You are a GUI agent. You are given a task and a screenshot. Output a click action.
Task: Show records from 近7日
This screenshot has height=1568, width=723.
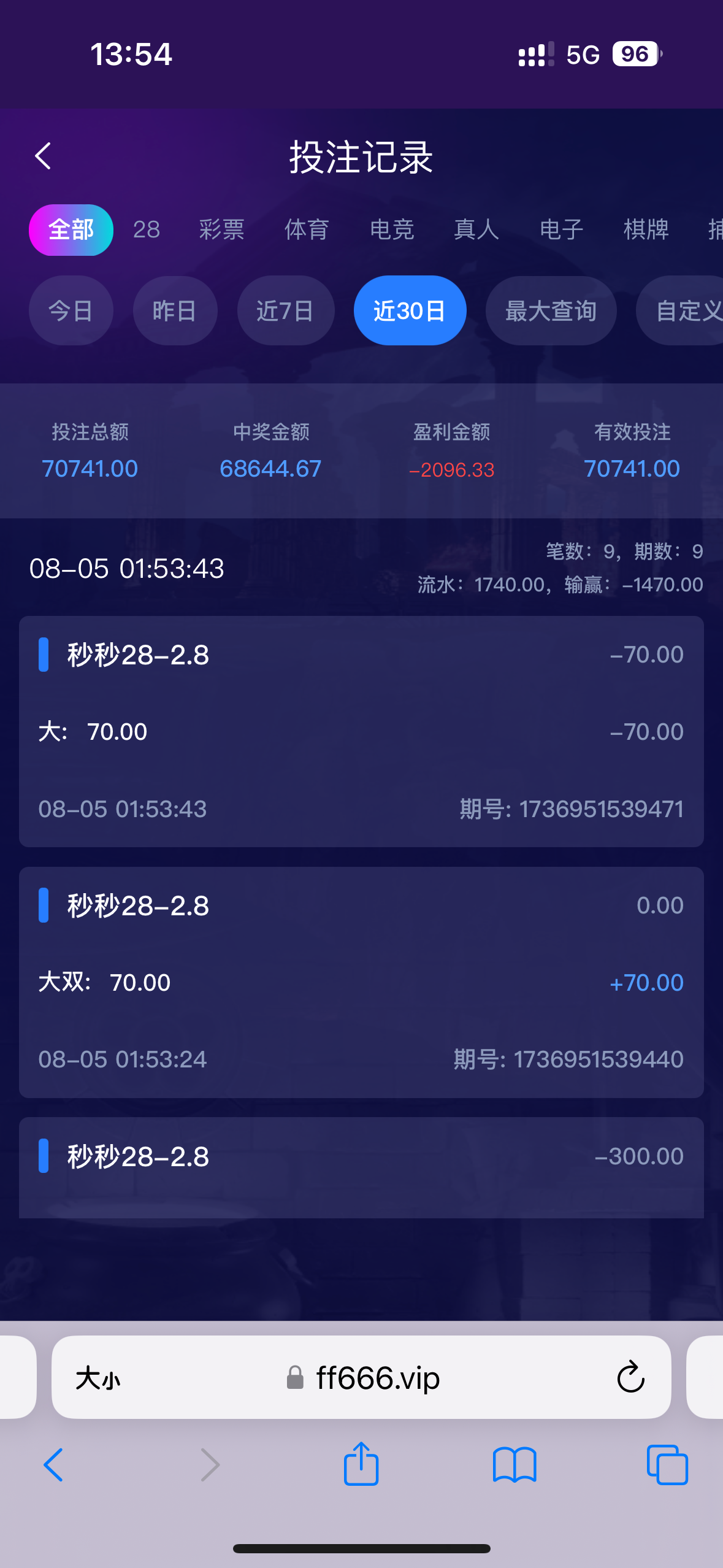tap(285, 311)
